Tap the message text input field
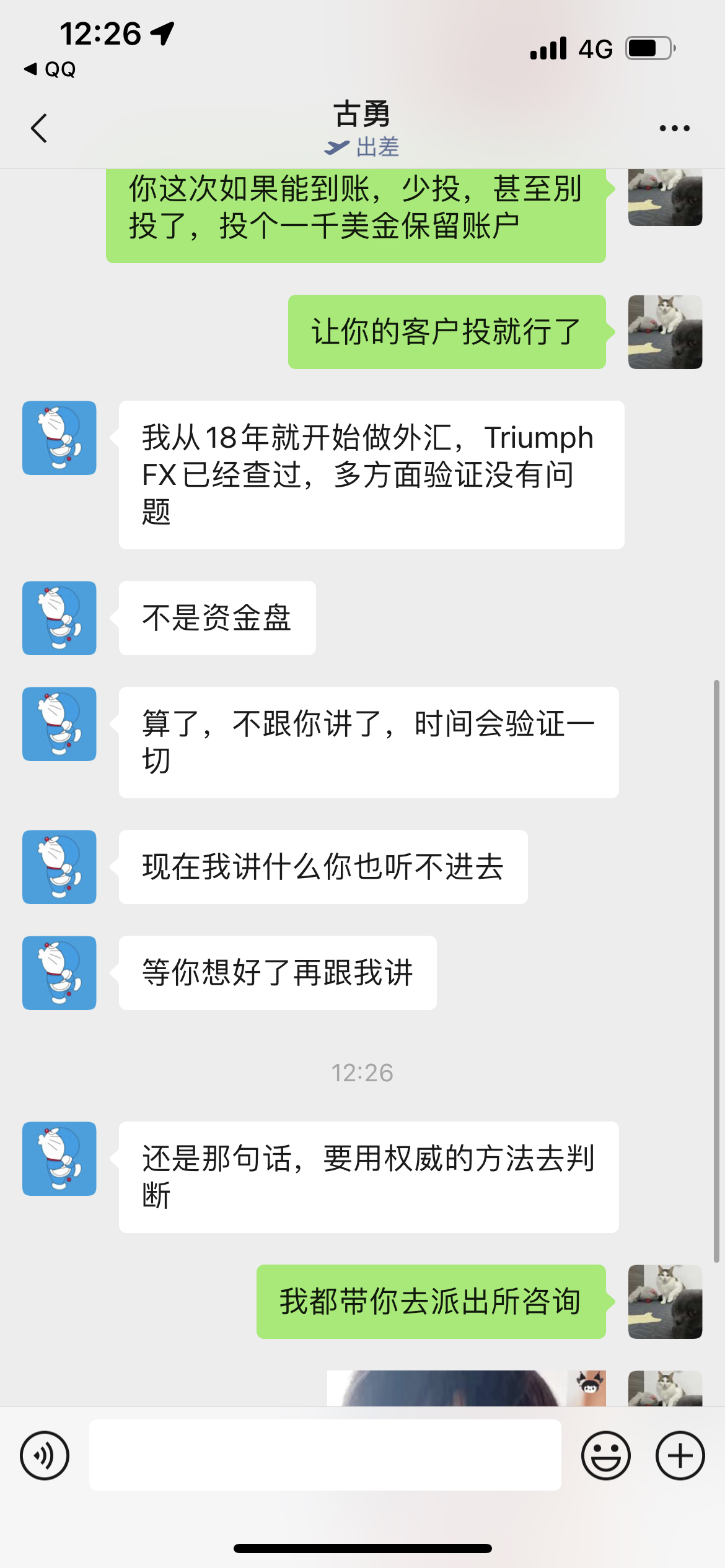 coord(325,1455)
